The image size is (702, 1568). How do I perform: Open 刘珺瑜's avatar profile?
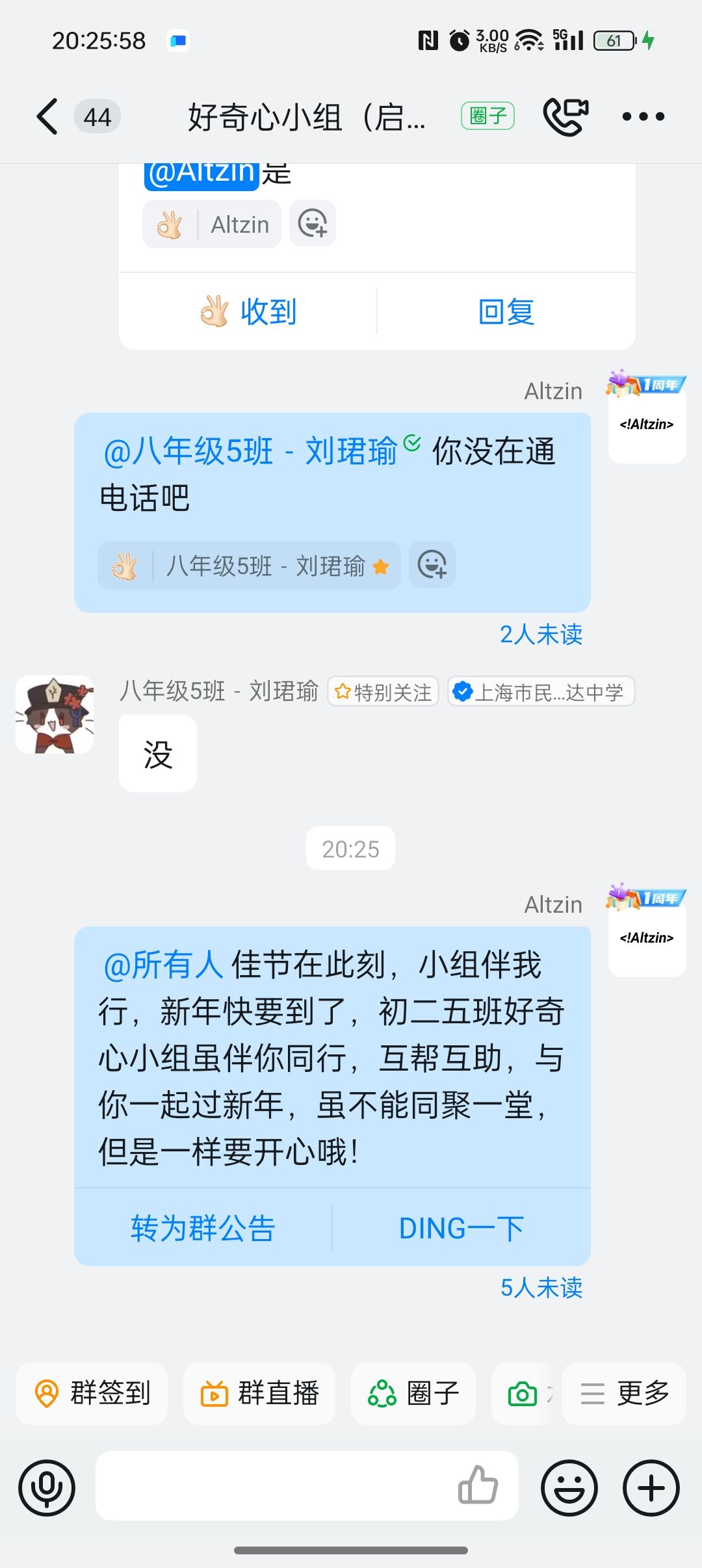[x=55, y=714]
